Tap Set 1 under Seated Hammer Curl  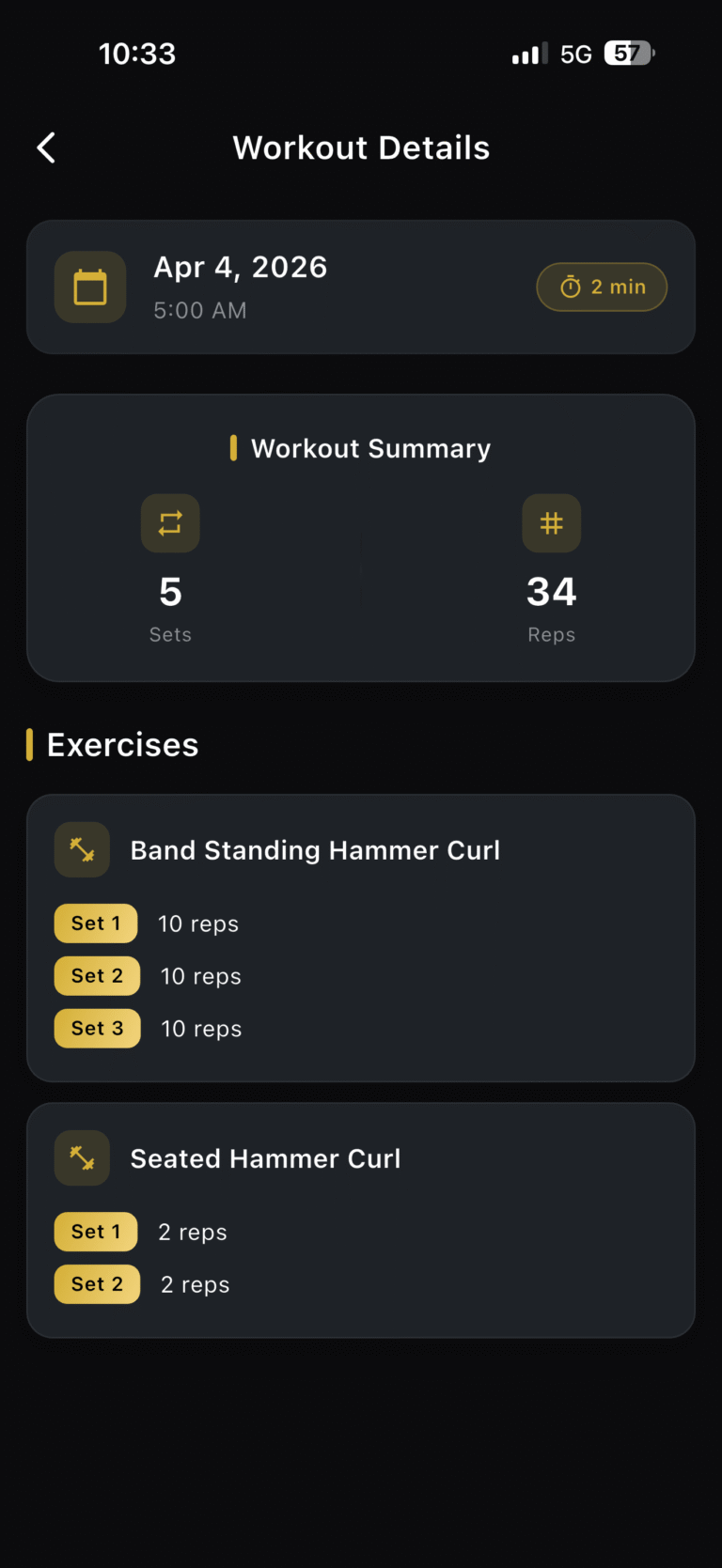pos(96,1231)
